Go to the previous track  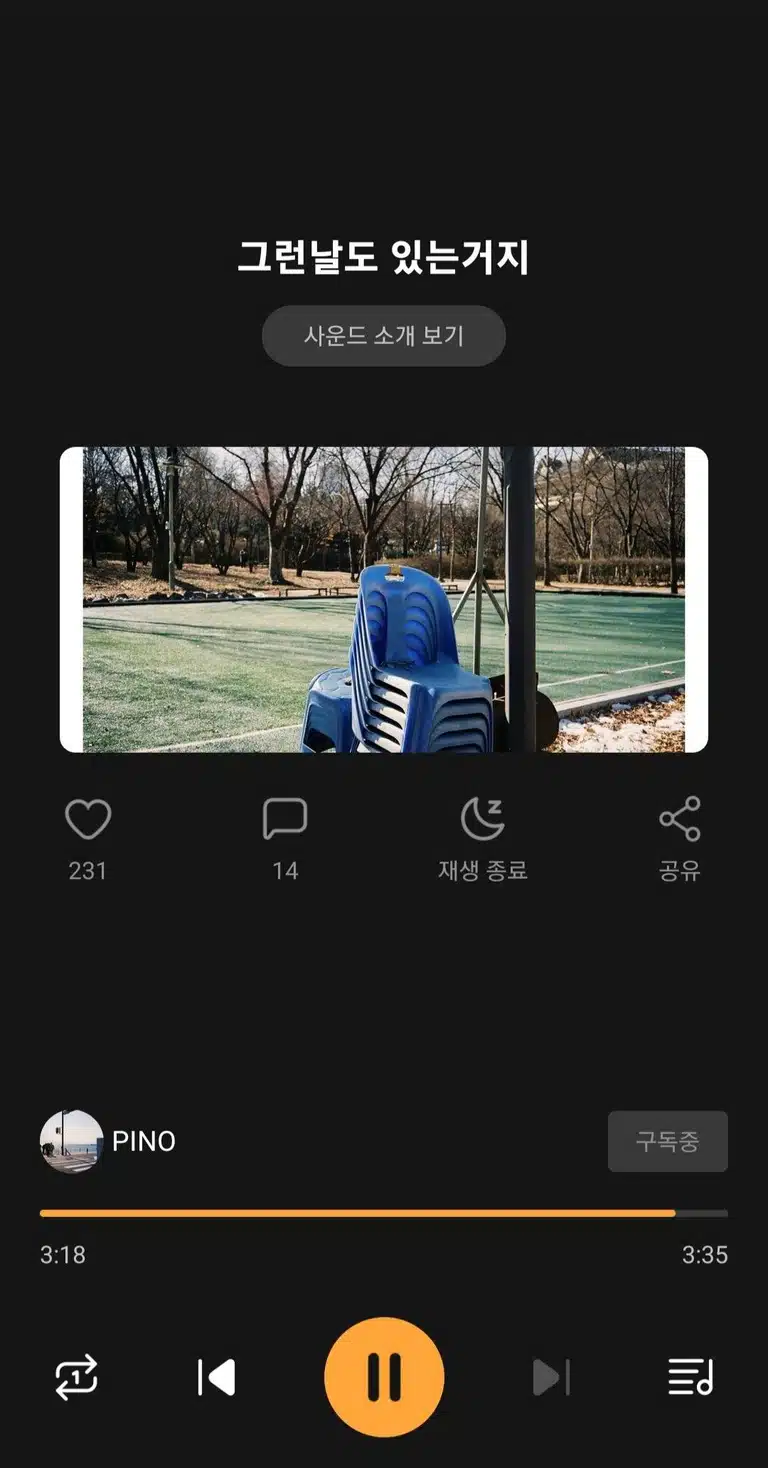(216, 1377)
